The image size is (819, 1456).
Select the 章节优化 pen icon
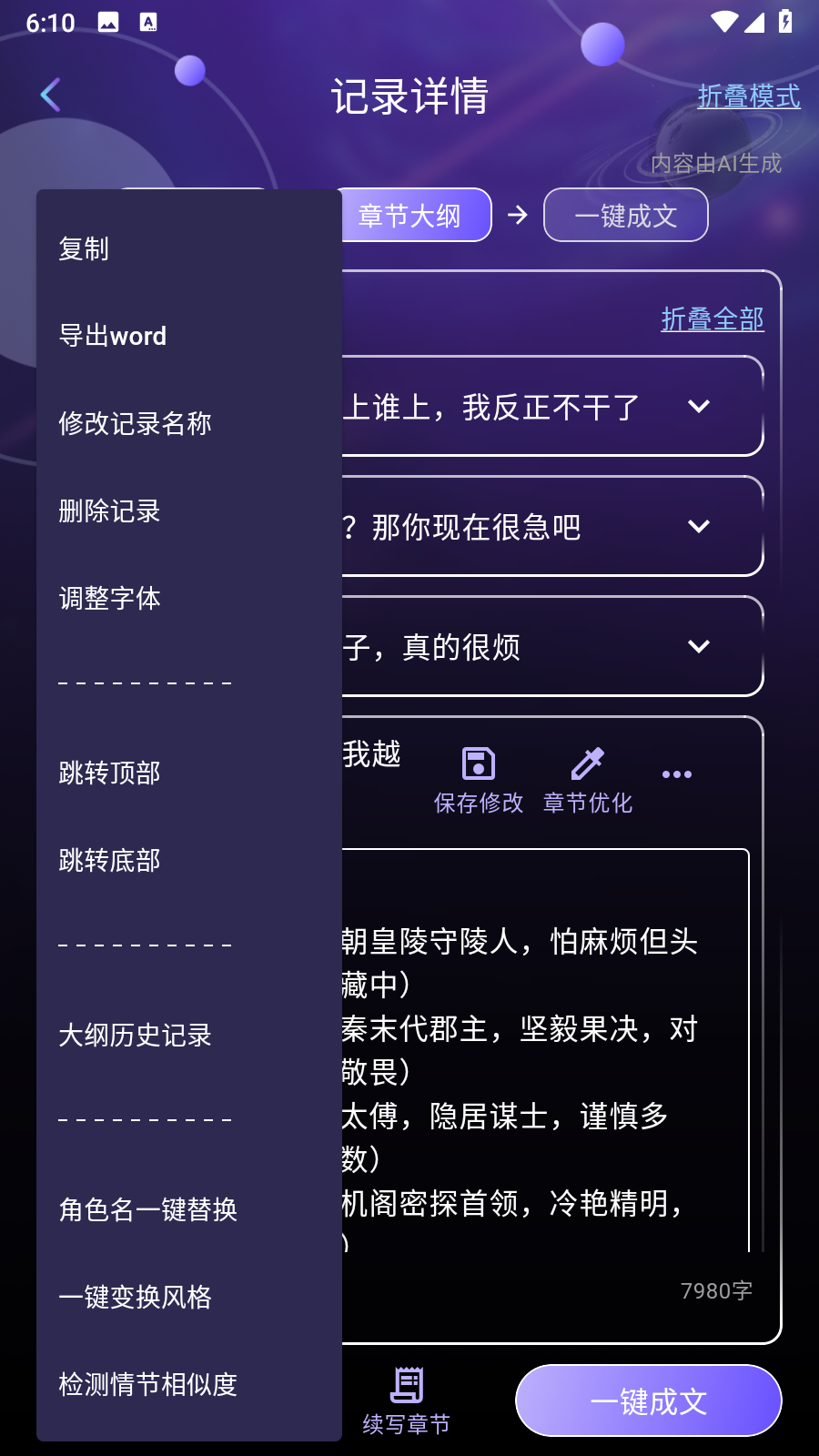tap(587, 762)
